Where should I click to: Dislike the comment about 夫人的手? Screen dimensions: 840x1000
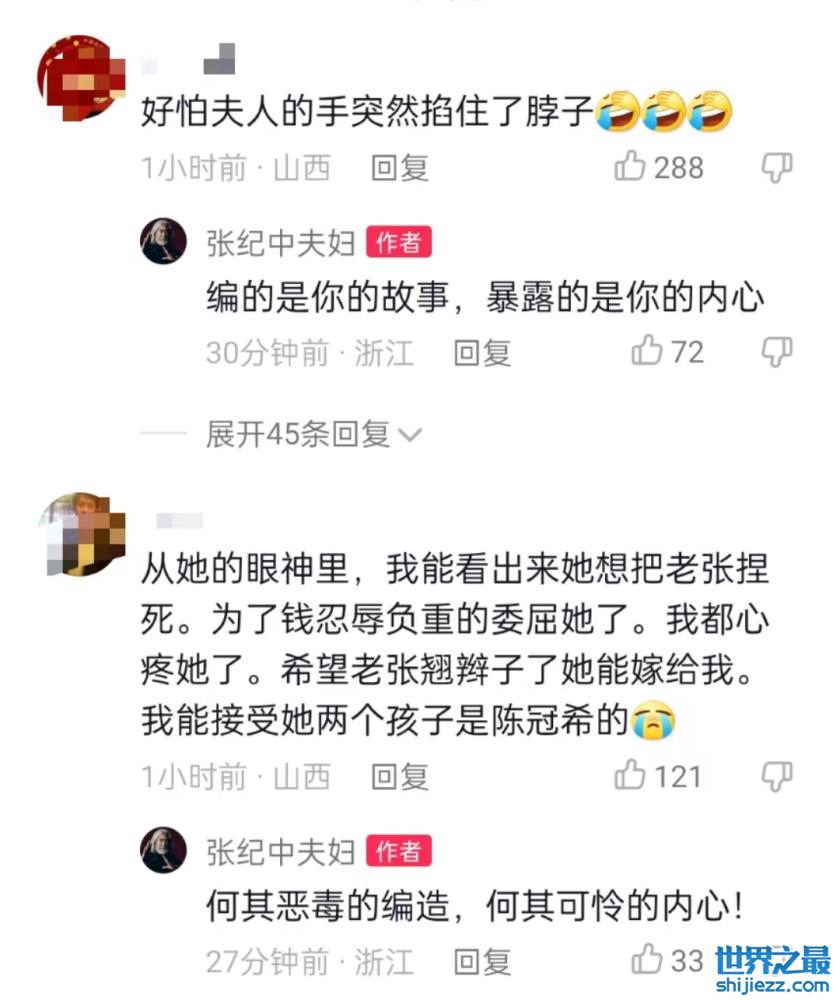click(778, 167)
